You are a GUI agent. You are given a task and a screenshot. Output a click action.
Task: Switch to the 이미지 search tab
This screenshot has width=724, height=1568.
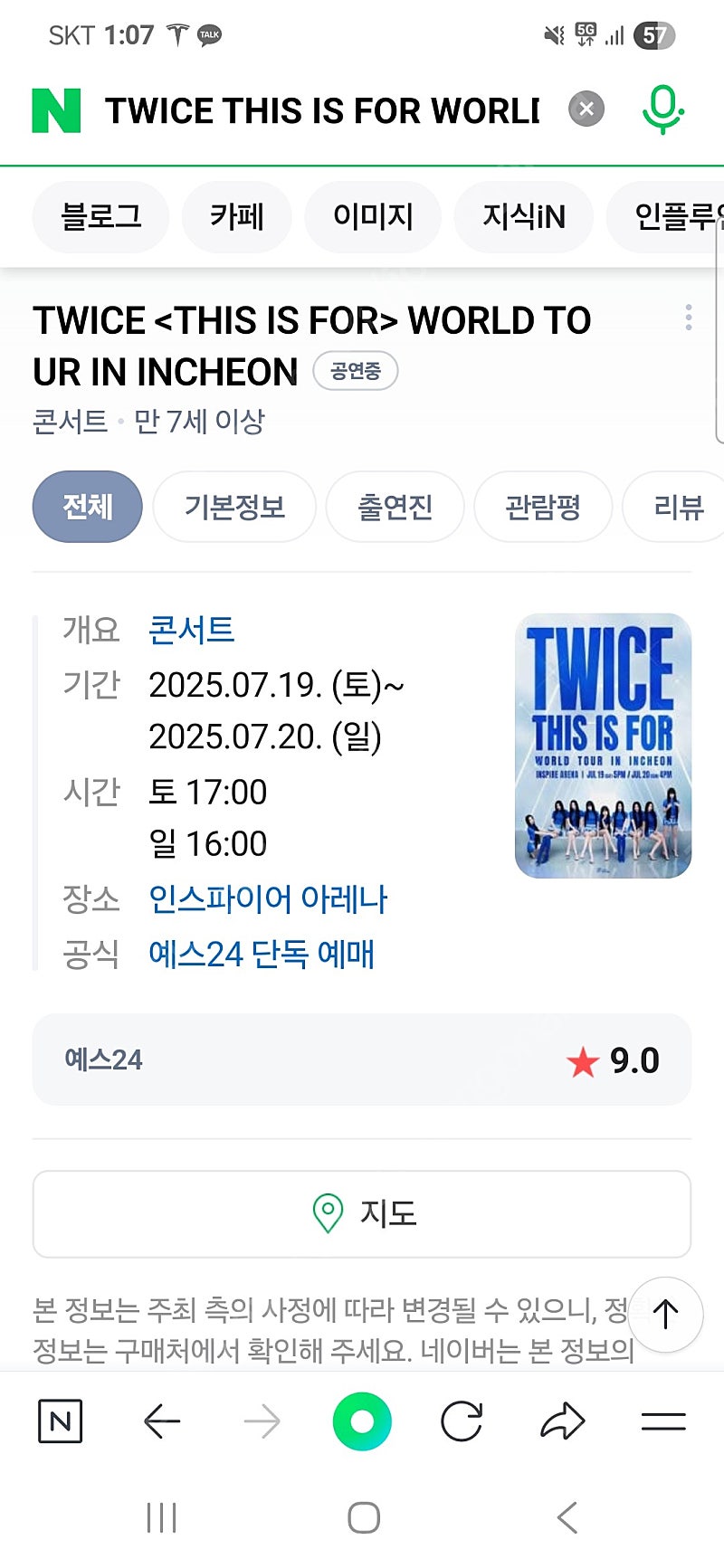pos(373,216)
